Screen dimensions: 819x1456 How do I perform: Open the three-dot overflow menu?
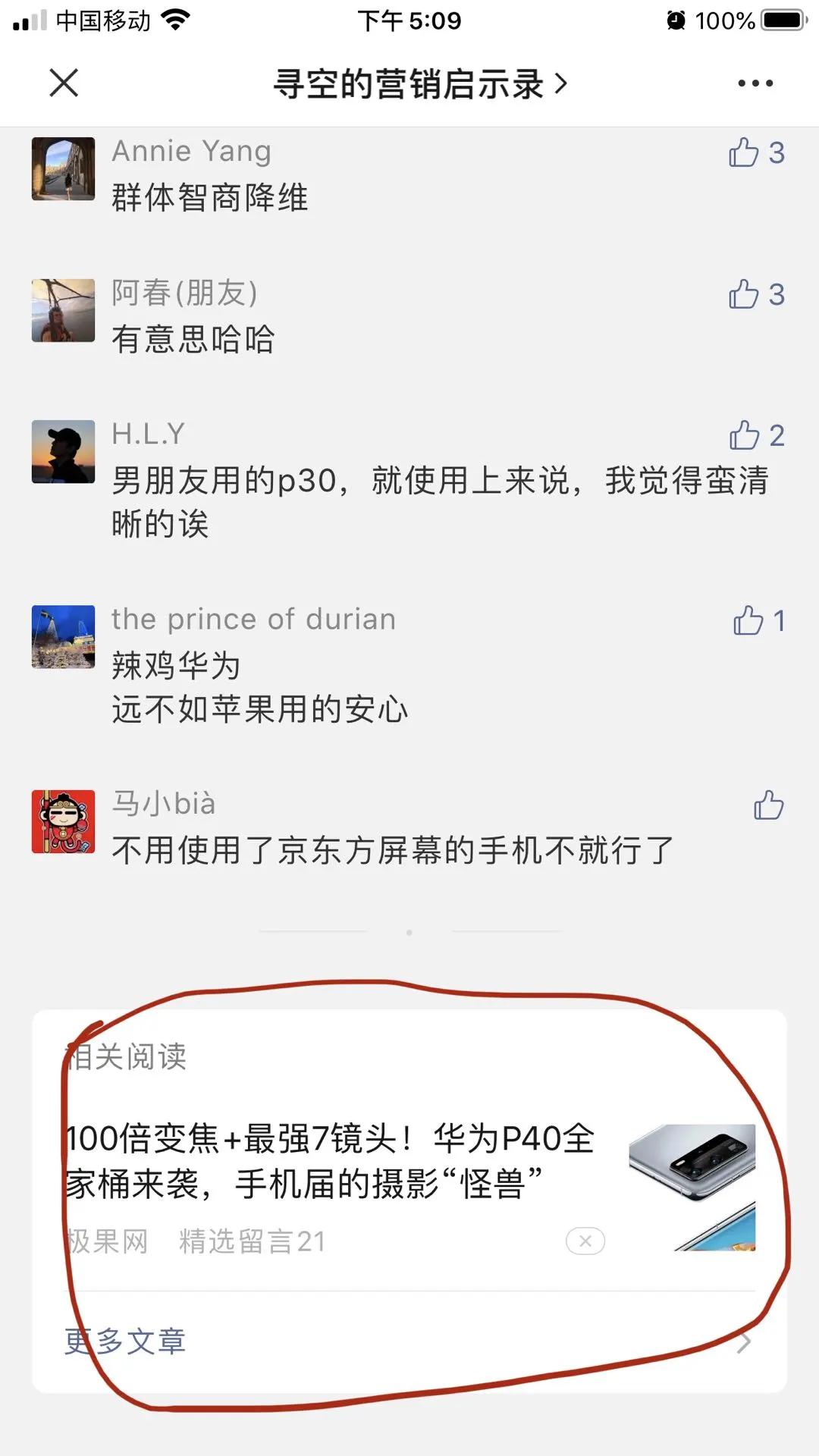(755, 83)
